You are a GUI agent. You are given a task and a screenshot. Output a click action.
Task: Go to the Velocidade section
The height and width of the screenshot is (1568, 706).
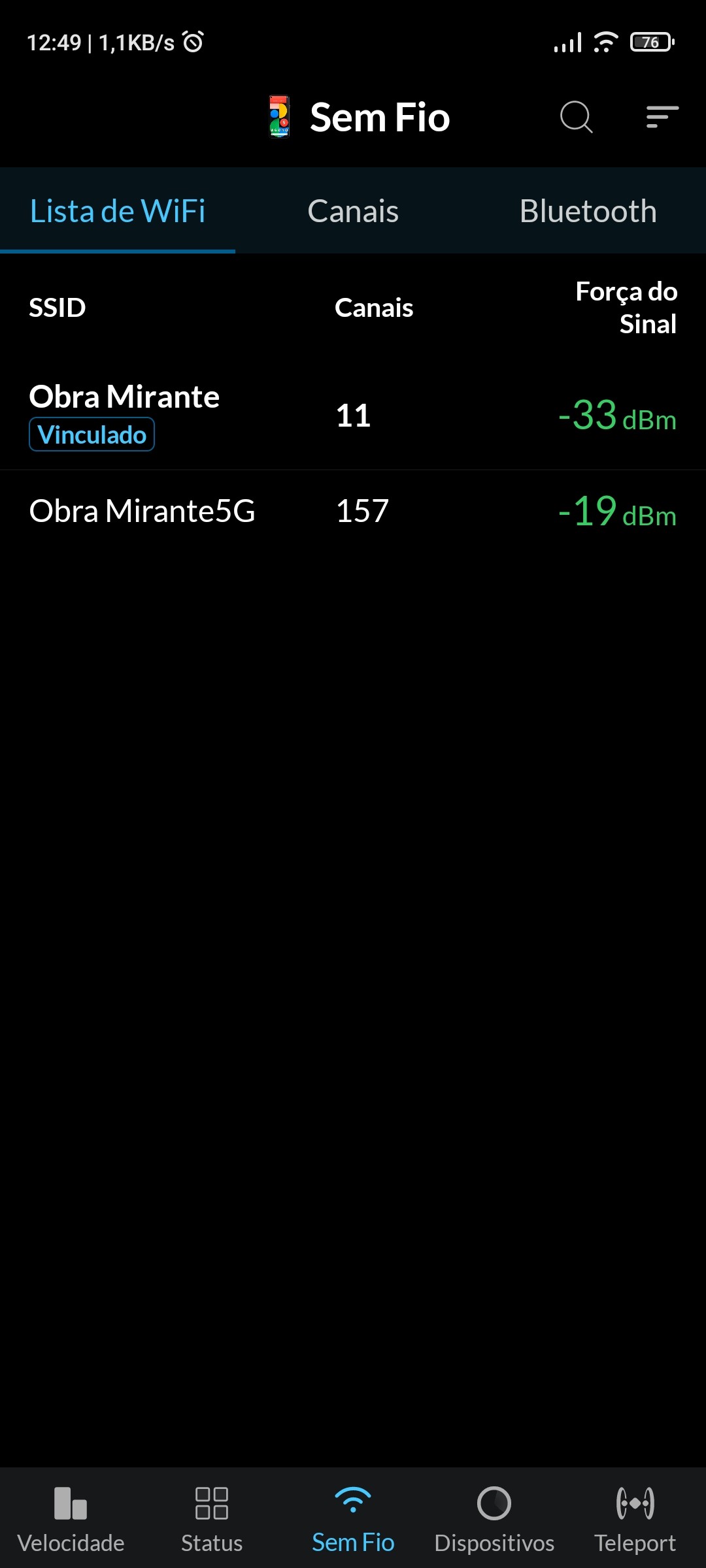point(71,1518)
